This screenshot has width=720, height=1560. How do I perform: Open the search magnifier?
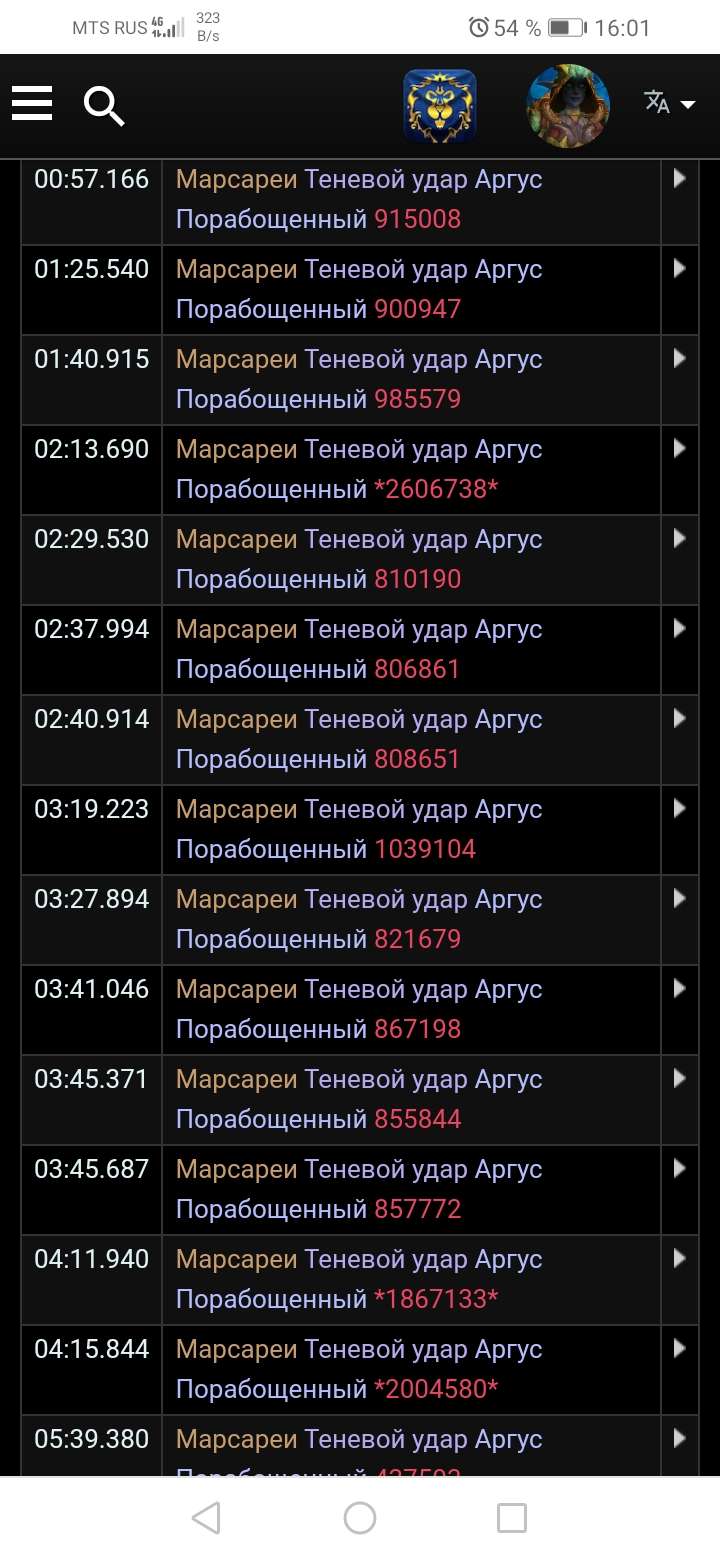click(104, 104)
